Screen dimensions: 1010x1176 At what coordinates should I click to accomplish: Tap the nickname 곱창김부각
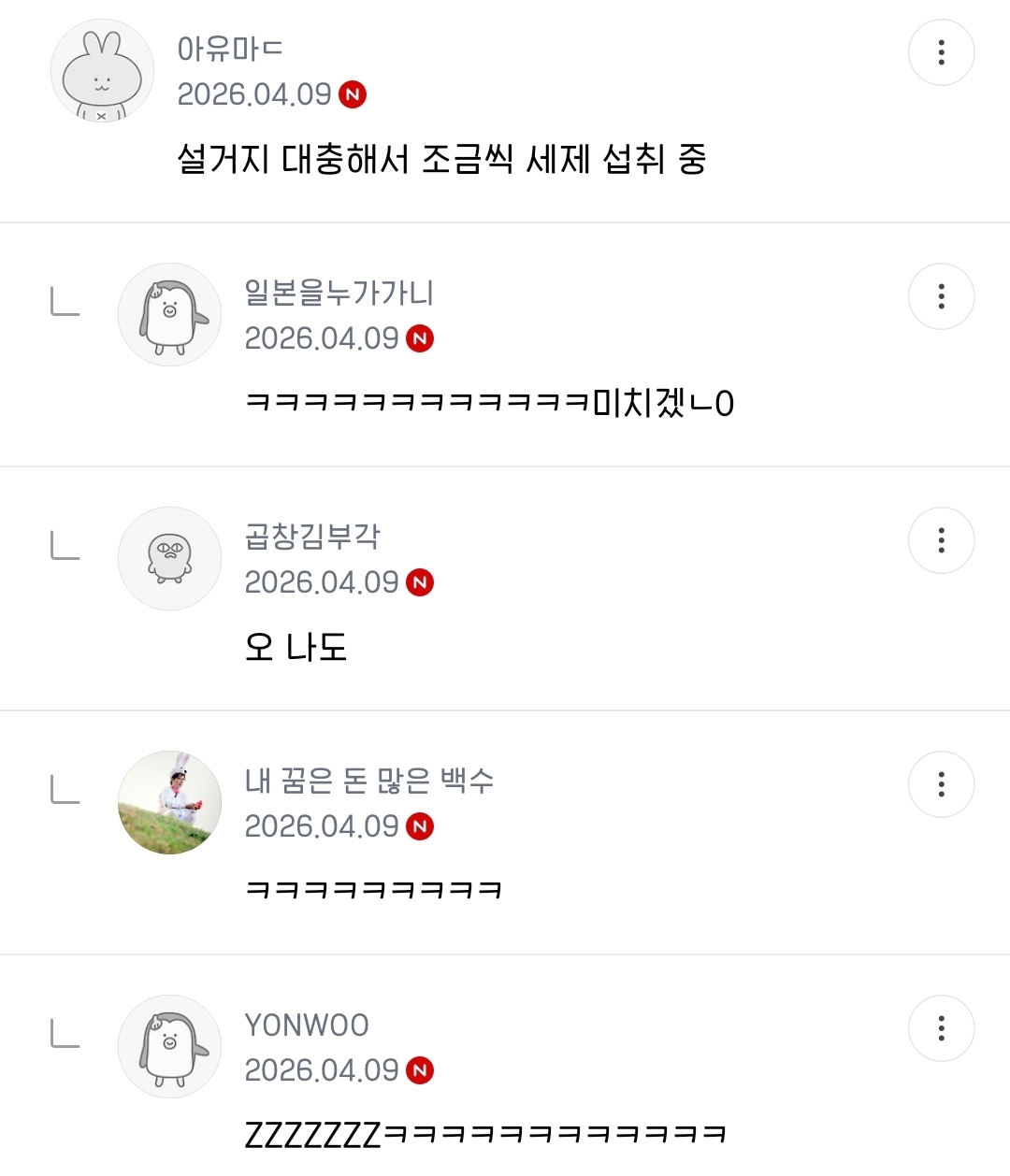click(x=312, y=537)
